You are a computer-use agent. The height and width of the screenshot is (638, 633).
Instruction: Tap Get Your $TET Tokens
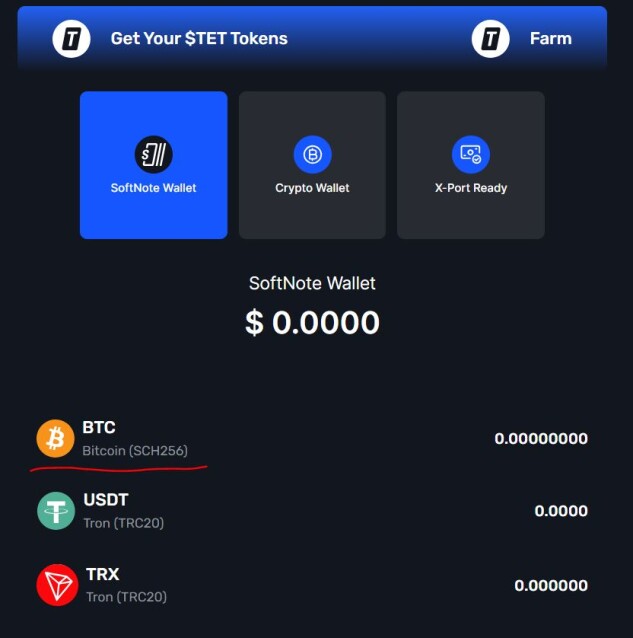click(198, 39)
